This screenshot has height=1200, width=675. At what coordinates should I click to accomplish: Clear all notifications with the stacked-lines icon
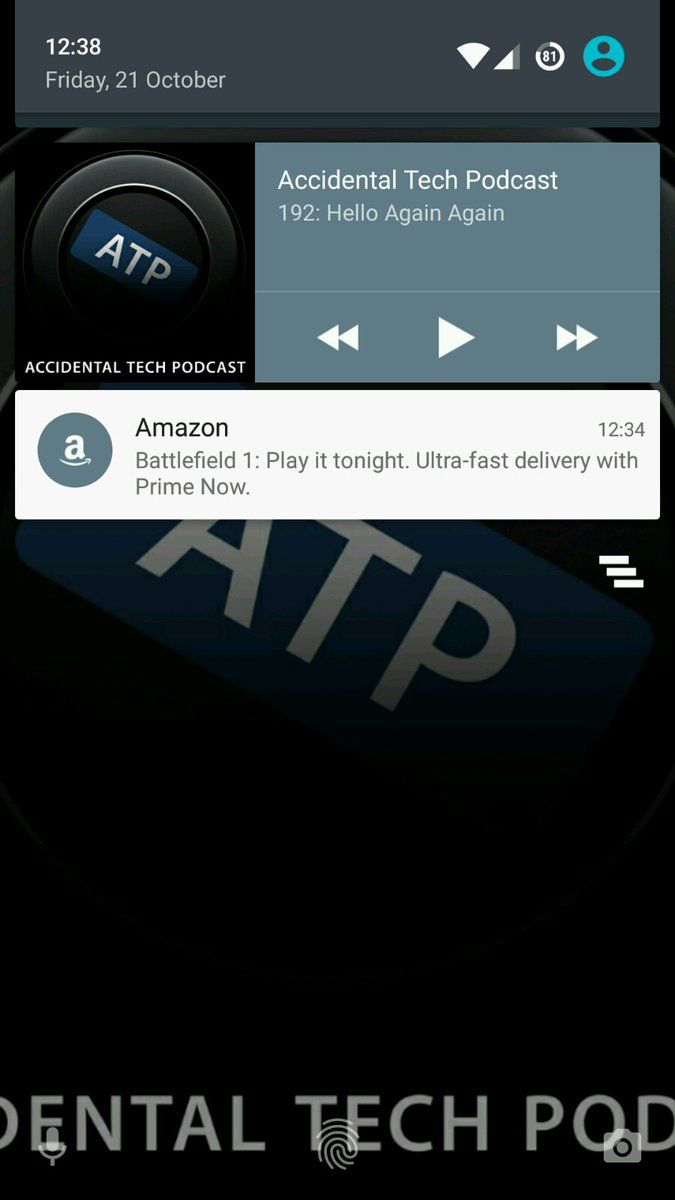click(621, 571)
